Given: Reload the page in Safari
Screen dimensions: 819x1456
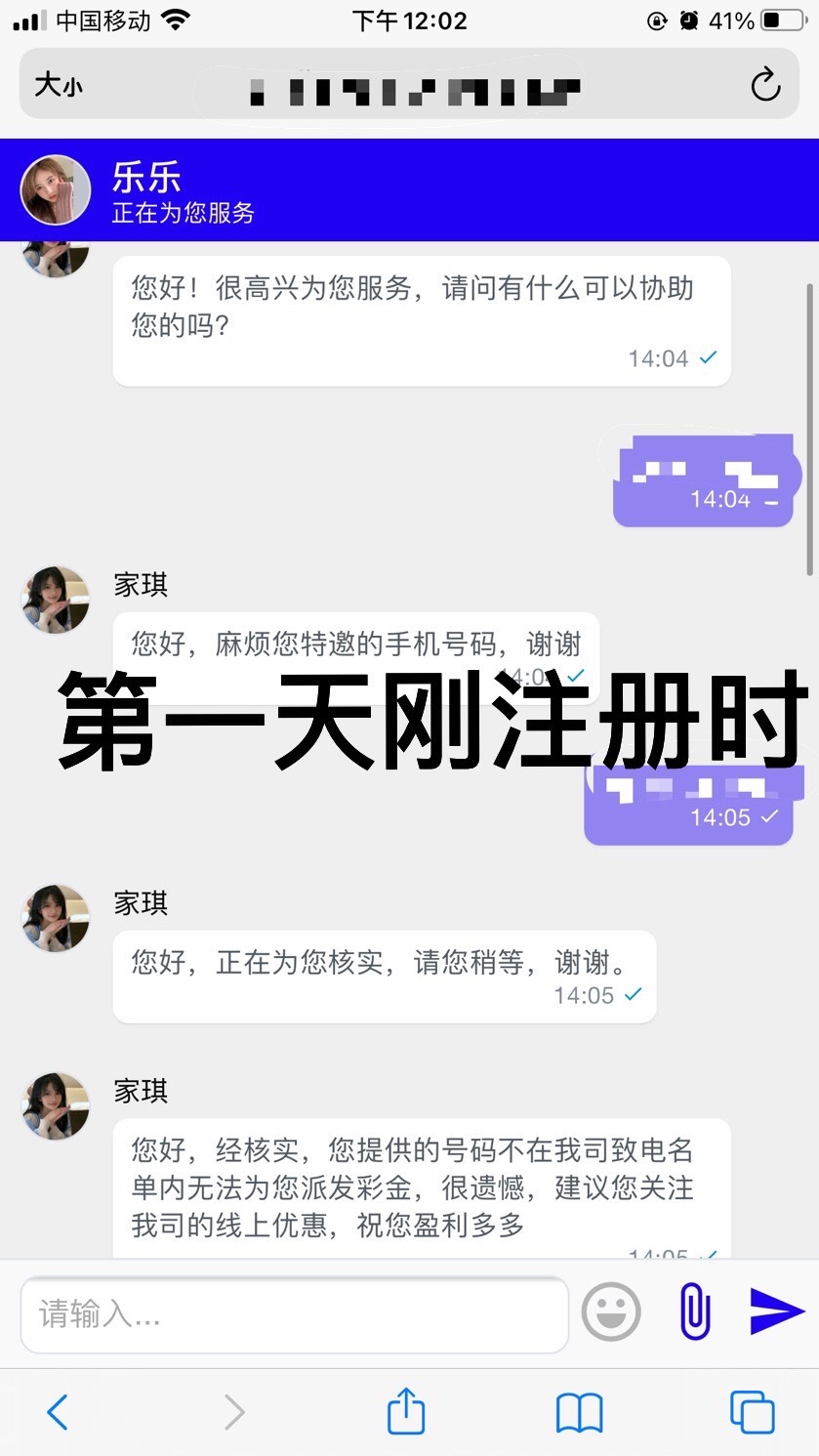Looking at the screenshot, I should (765, 85).
